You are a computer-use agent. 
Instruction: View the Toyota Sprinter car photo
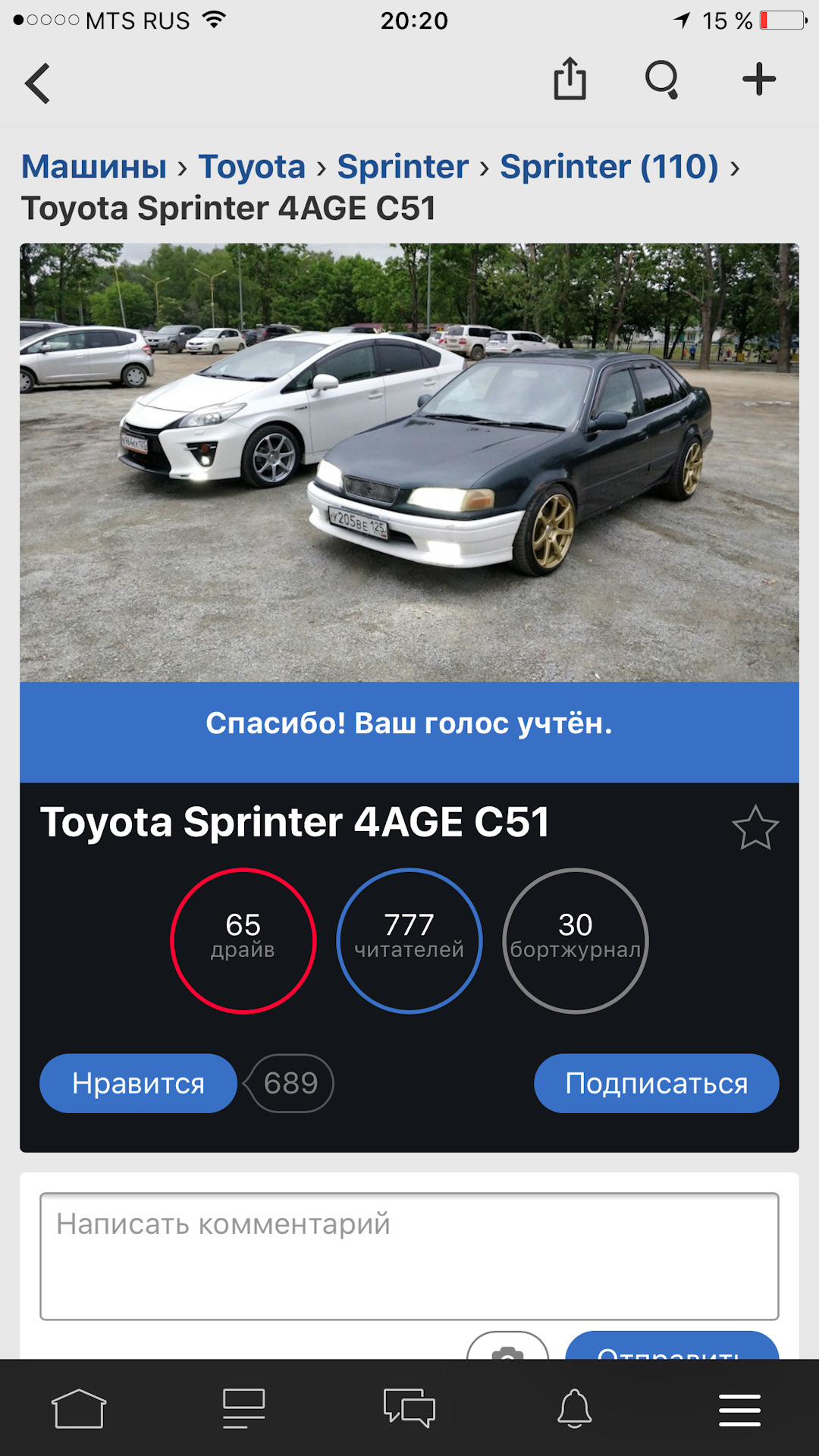click(409, 463)
